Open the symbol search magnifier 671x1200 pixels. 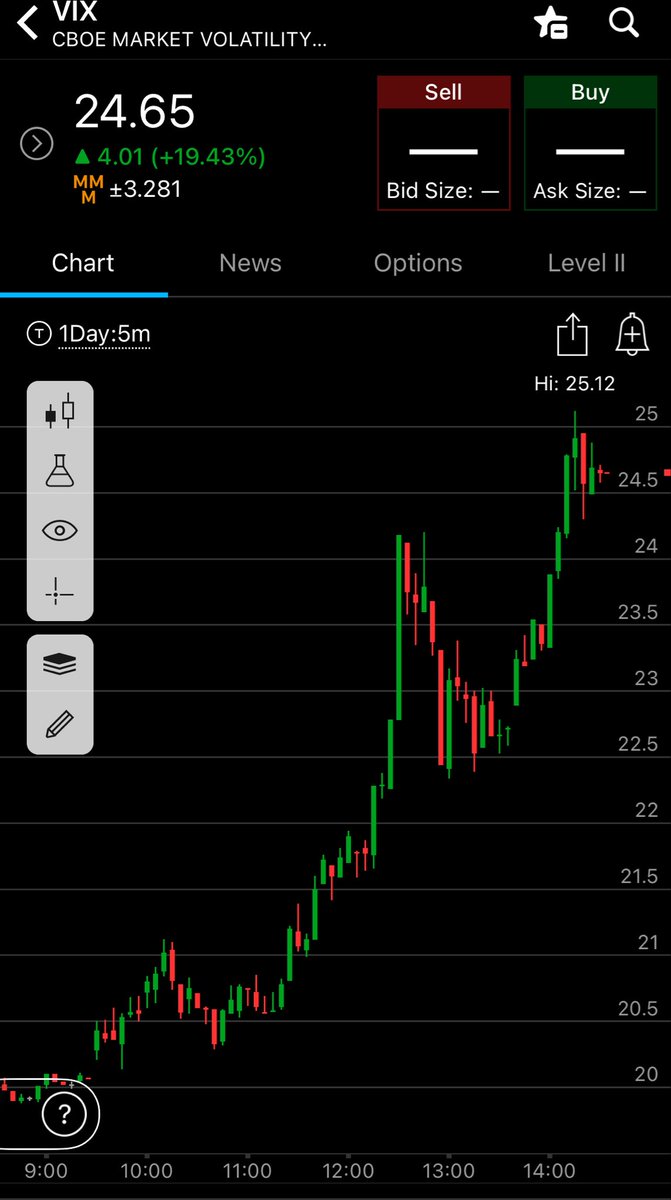pyautogui.click(x=624, y=22)
